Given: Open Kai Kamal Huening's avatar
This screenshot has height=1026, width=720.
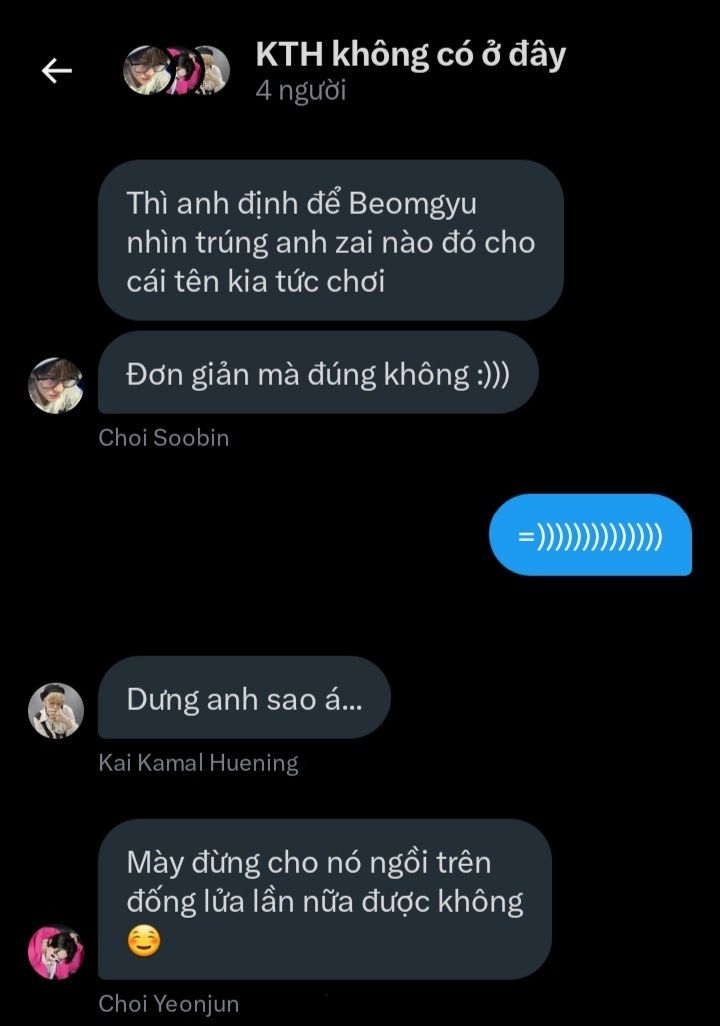Looking at the screenshot, I should [55, 711].
